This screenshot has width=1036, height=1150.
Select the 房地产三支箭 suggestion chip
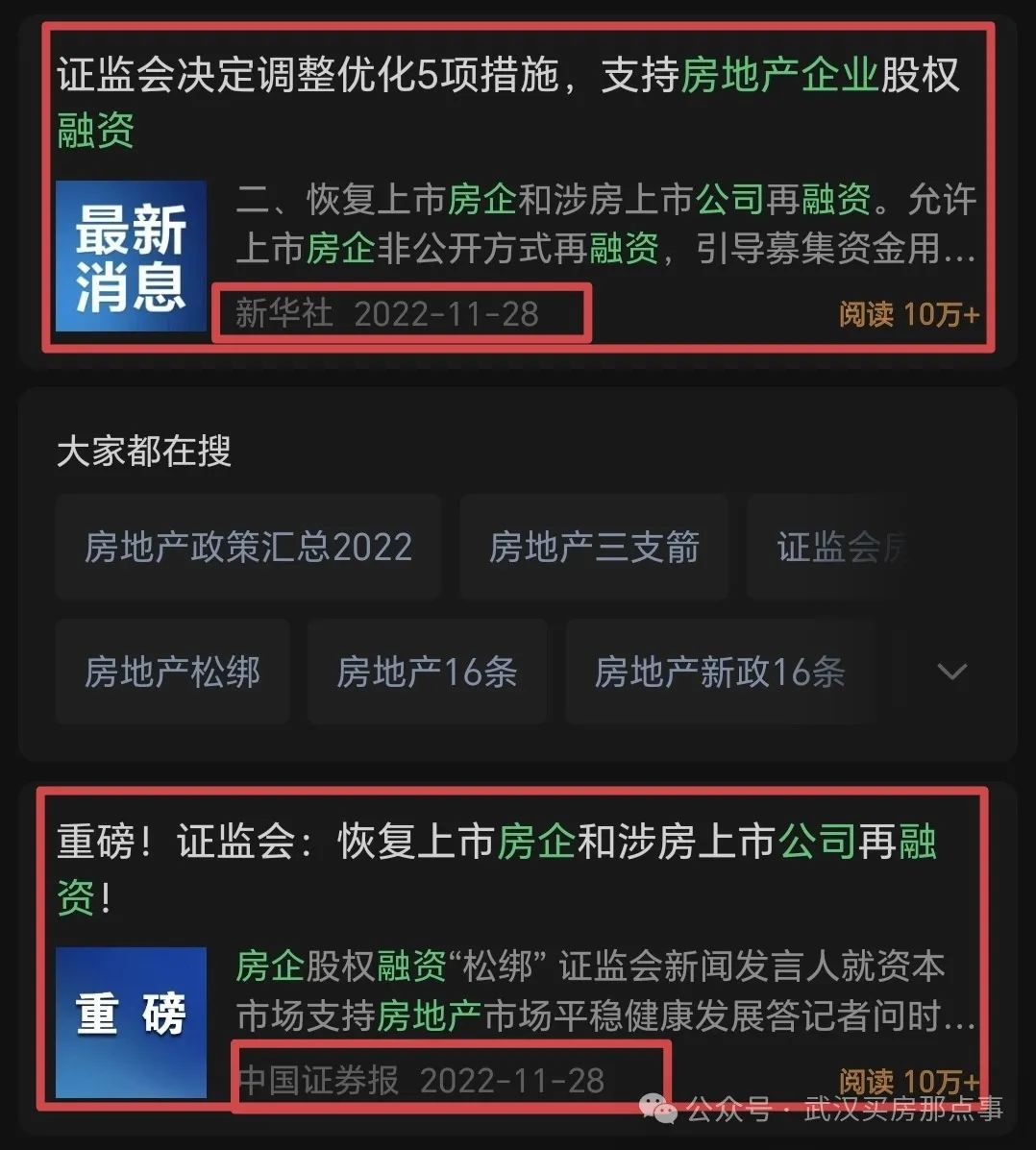tap(593, 548)
